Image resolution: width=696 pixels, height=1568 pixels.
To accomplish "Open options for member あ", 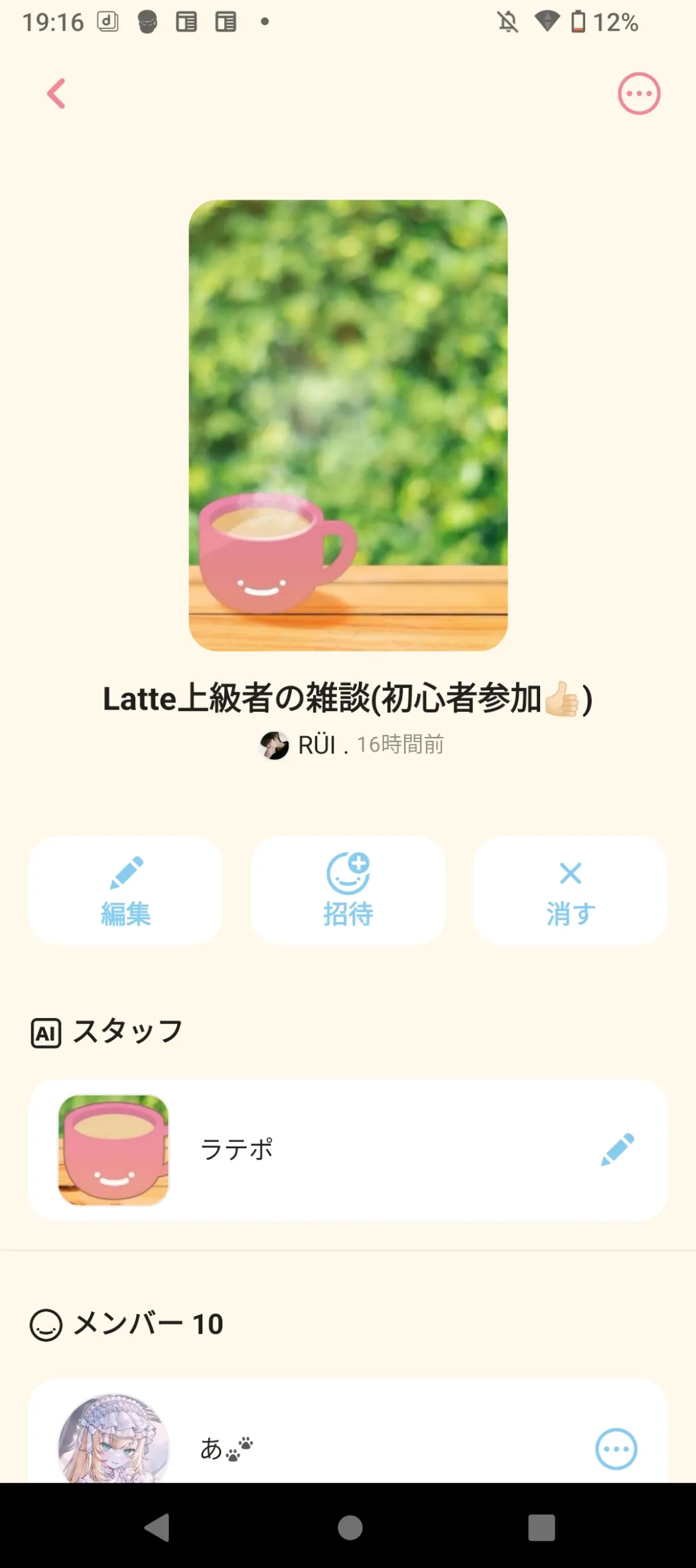I will [616, 1449].
